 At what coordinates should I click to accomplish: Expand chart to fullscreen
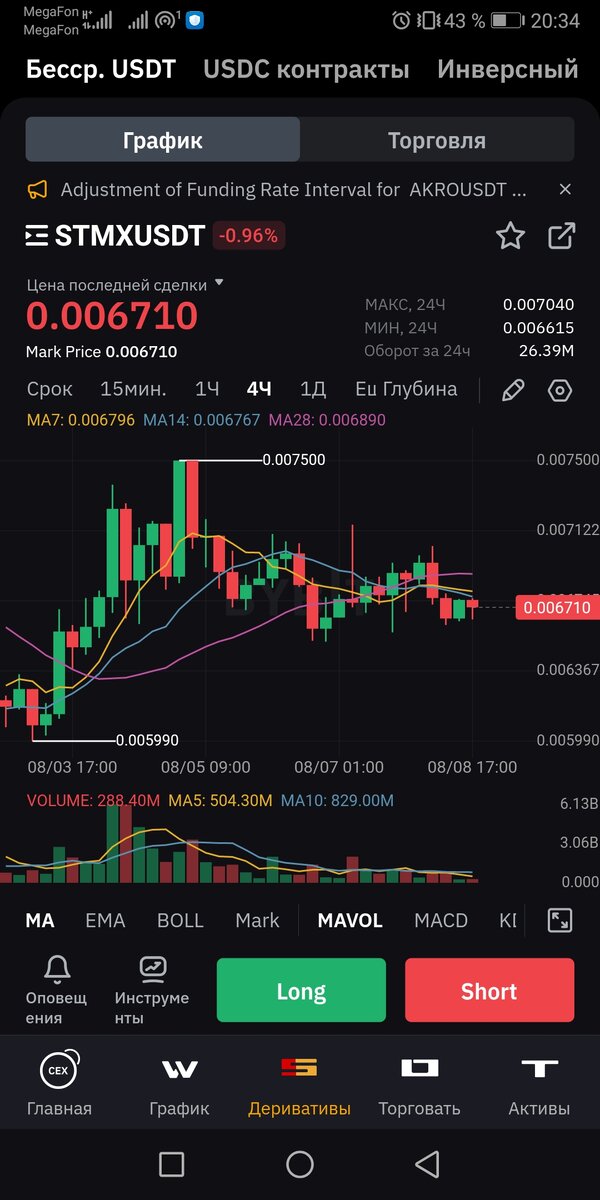[x=560, y=920]
